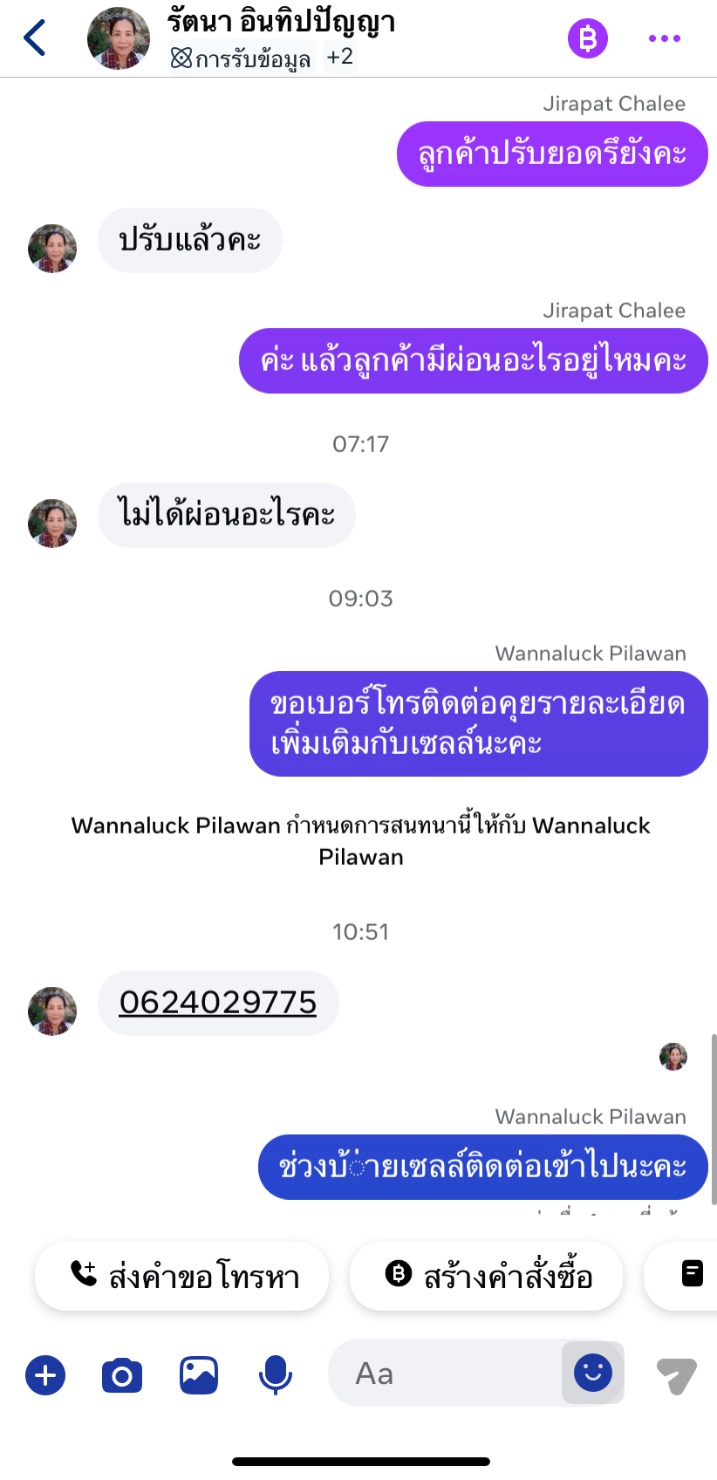
Task: Open the partially visible note quick action
Action: click(690, 1274)
